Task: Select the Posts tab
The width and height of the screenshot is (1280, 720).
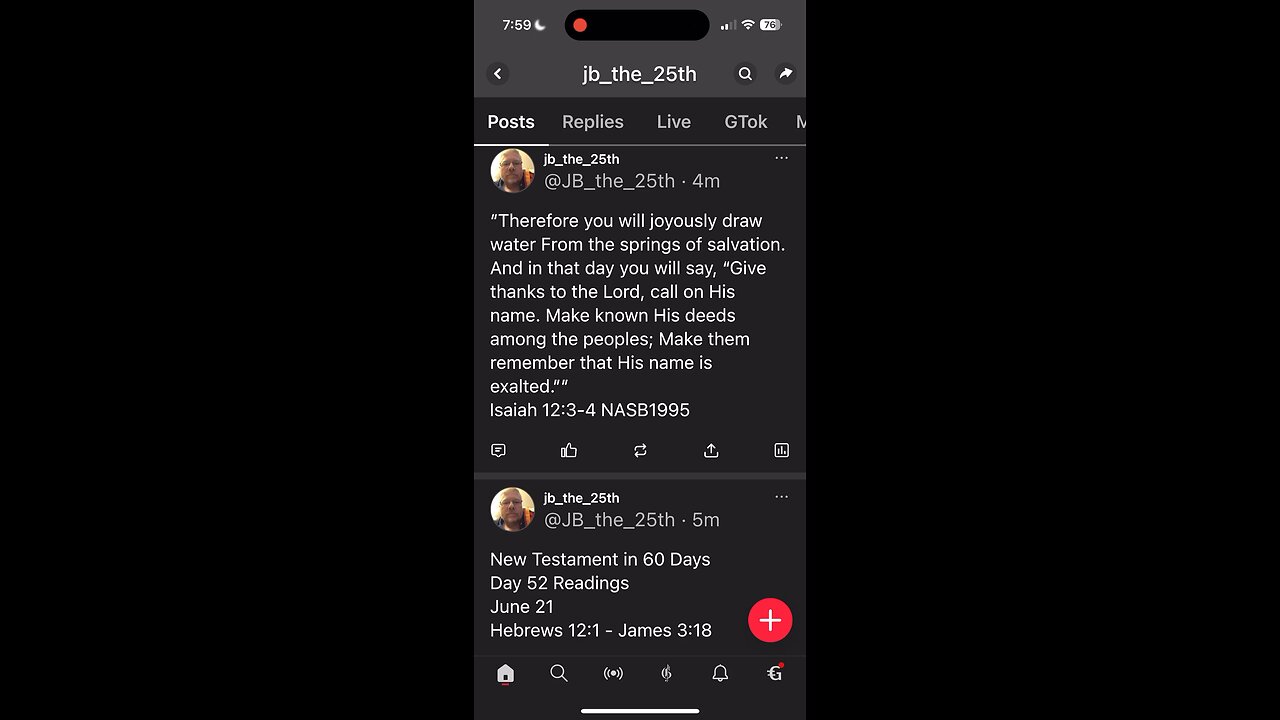Action: [x=511, y=122]
